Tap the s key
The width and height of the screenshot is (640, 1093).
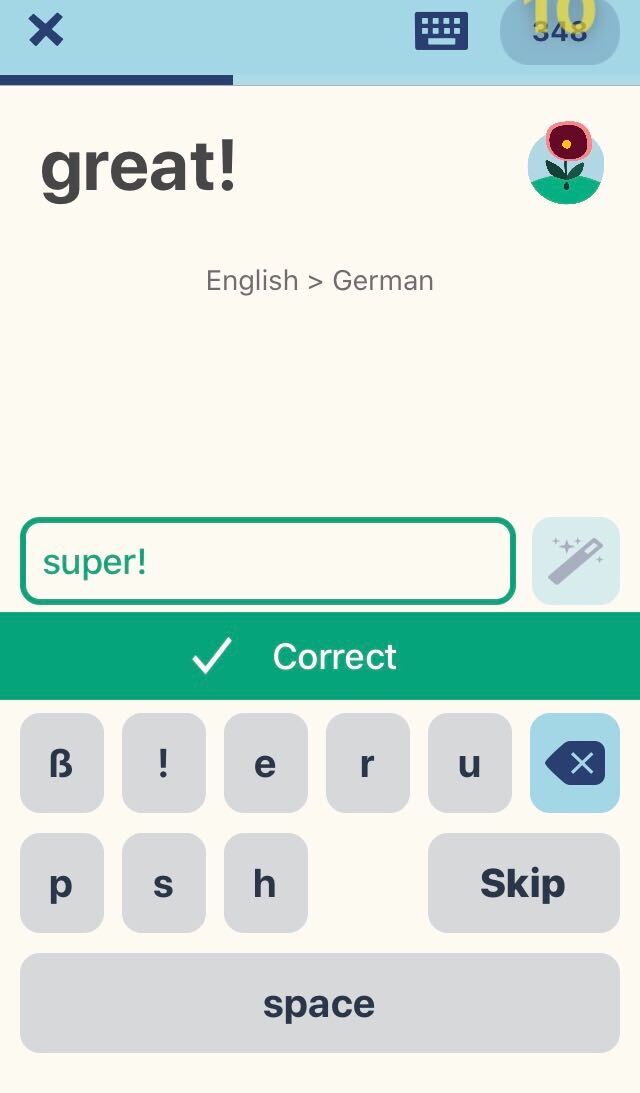[164, 883]
